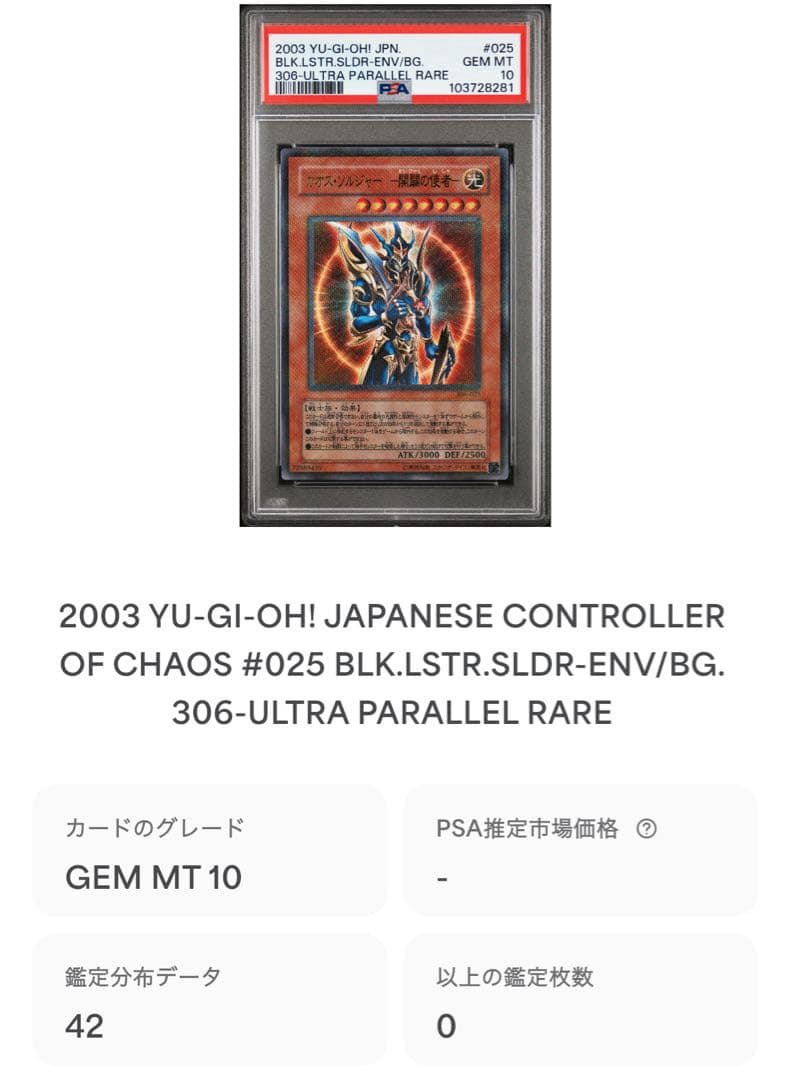The width and height of the screenshot is (791, 1080).
Task: Tap the "306-ULTRA PARALLEL RARE" label line
Action: pyautogui.click(x=361, y=73)
